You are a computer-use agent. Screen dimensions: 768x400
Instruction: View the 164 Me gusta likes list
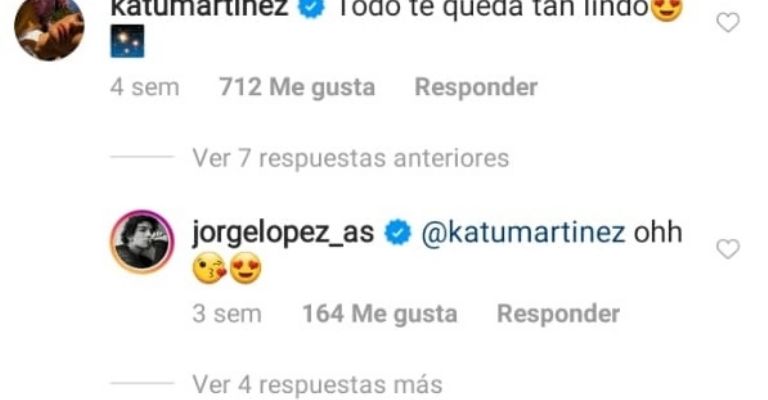tap(379, 314)
